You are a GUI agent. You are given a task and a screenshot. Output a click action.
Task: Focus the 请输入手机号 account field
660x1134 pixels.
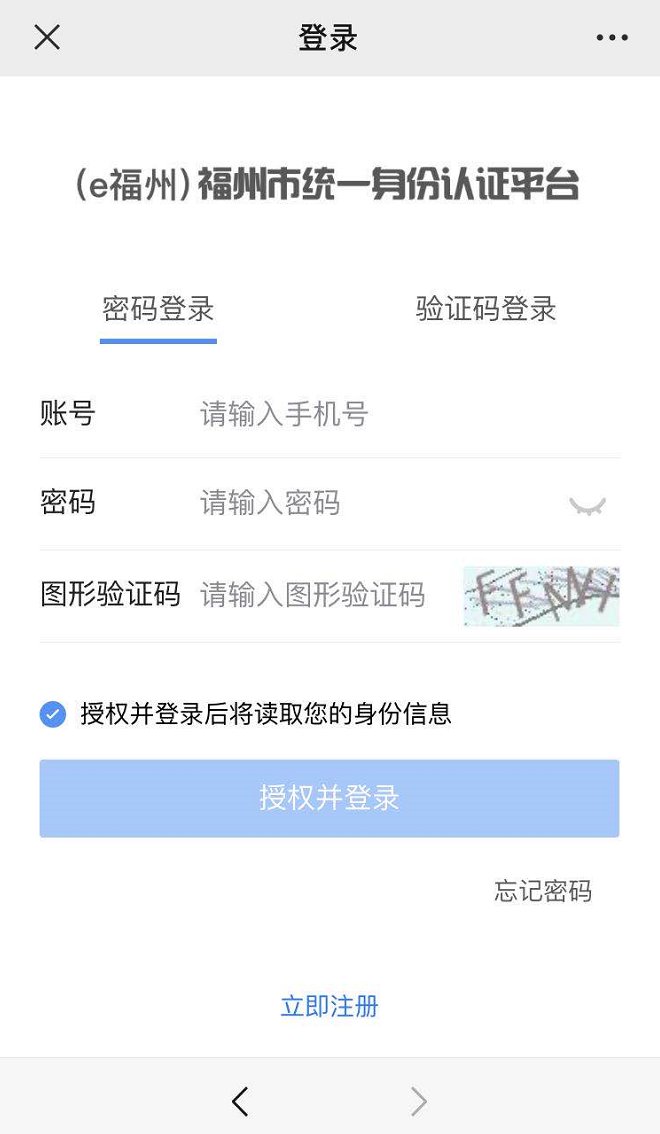pyautogui.click(x=380, y=413)
